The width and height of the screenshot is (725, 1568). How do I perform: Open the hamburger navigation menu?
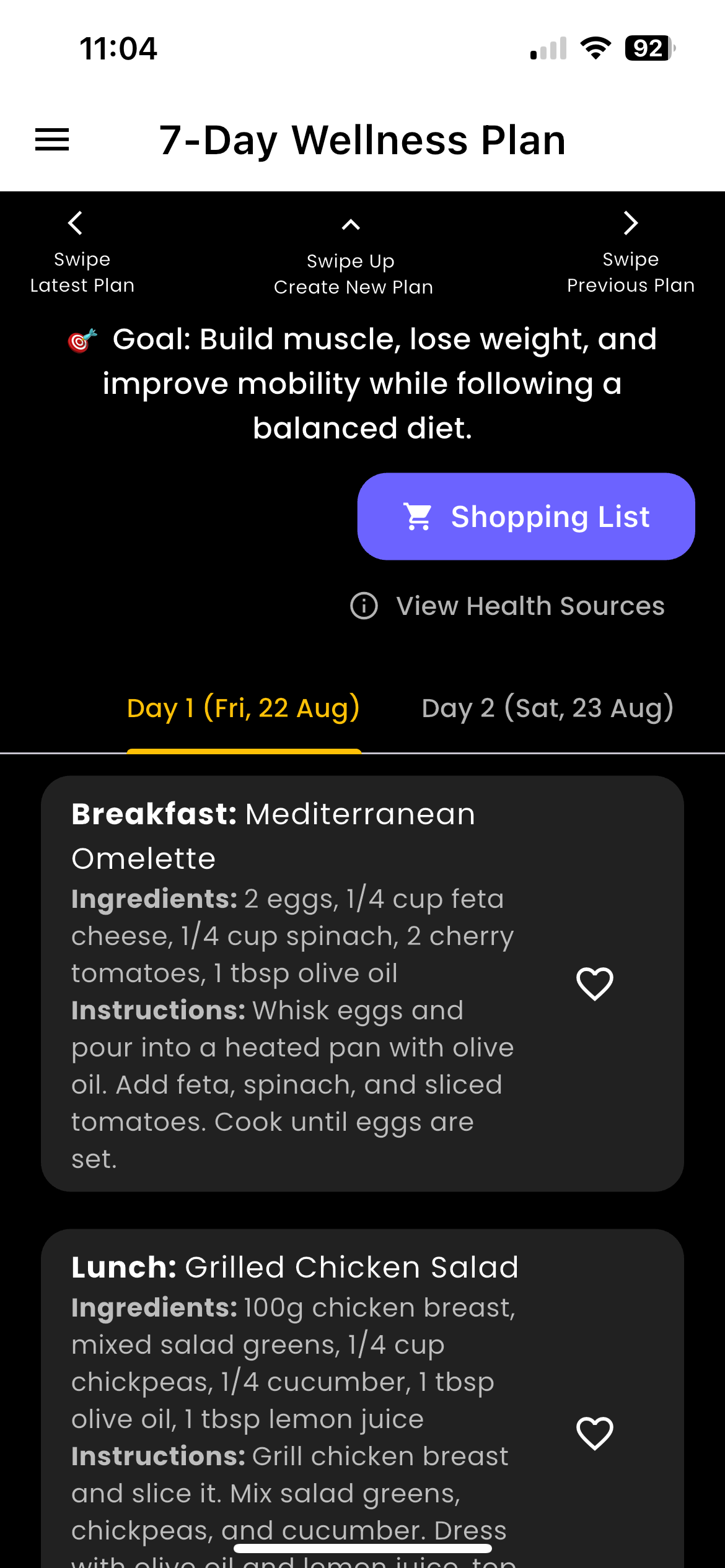click(x=52, y=140)
